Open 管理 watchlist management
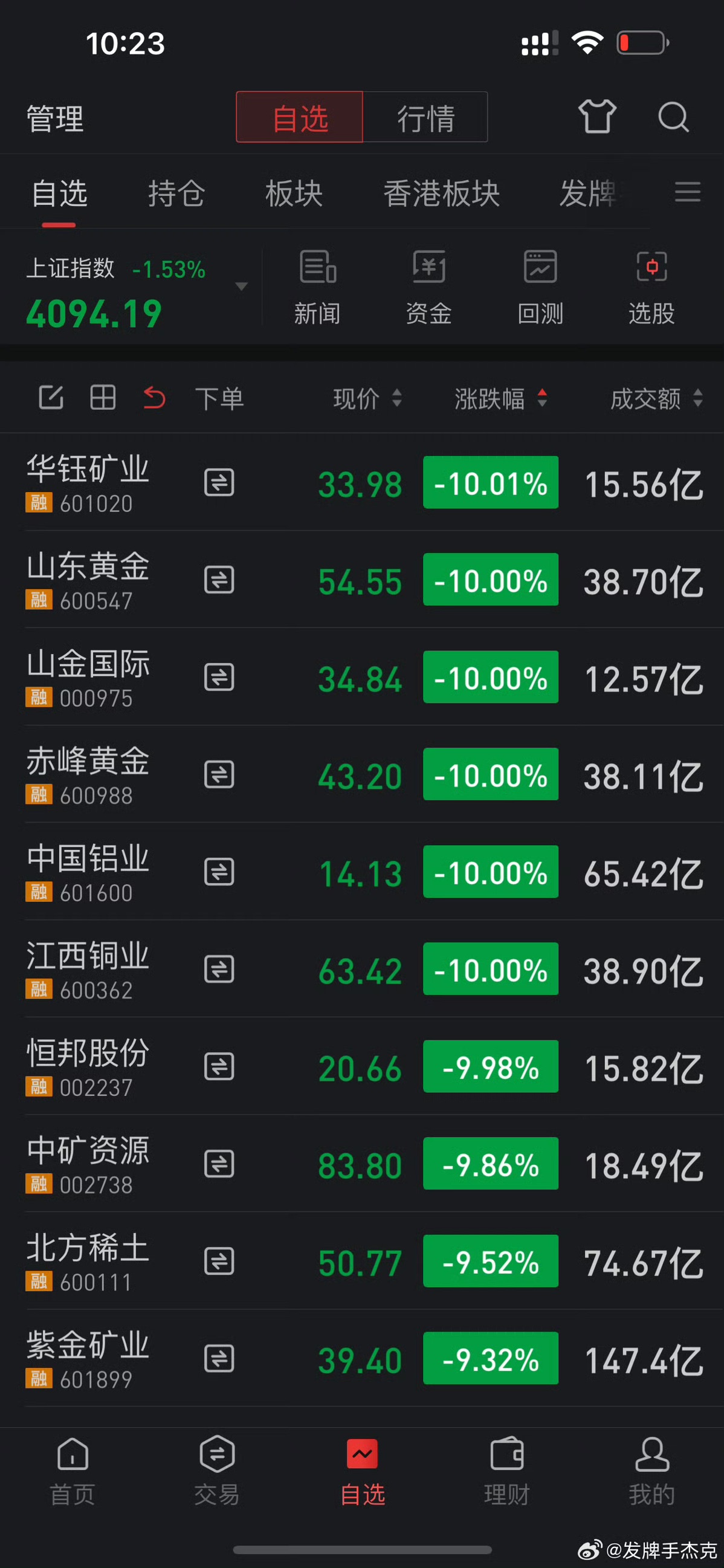This screenshot has height=1568, width=724. pos(55,118)
